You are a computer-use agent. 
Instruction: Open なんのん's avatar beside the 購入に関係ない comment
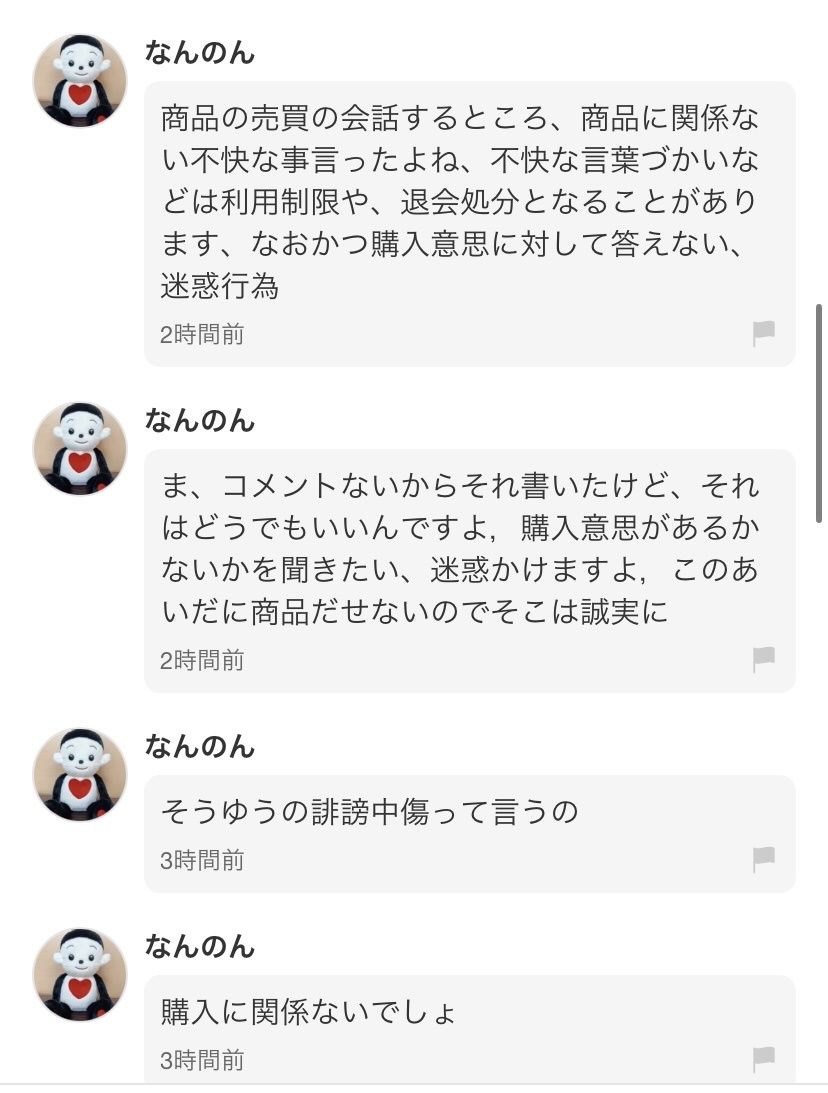81,975
